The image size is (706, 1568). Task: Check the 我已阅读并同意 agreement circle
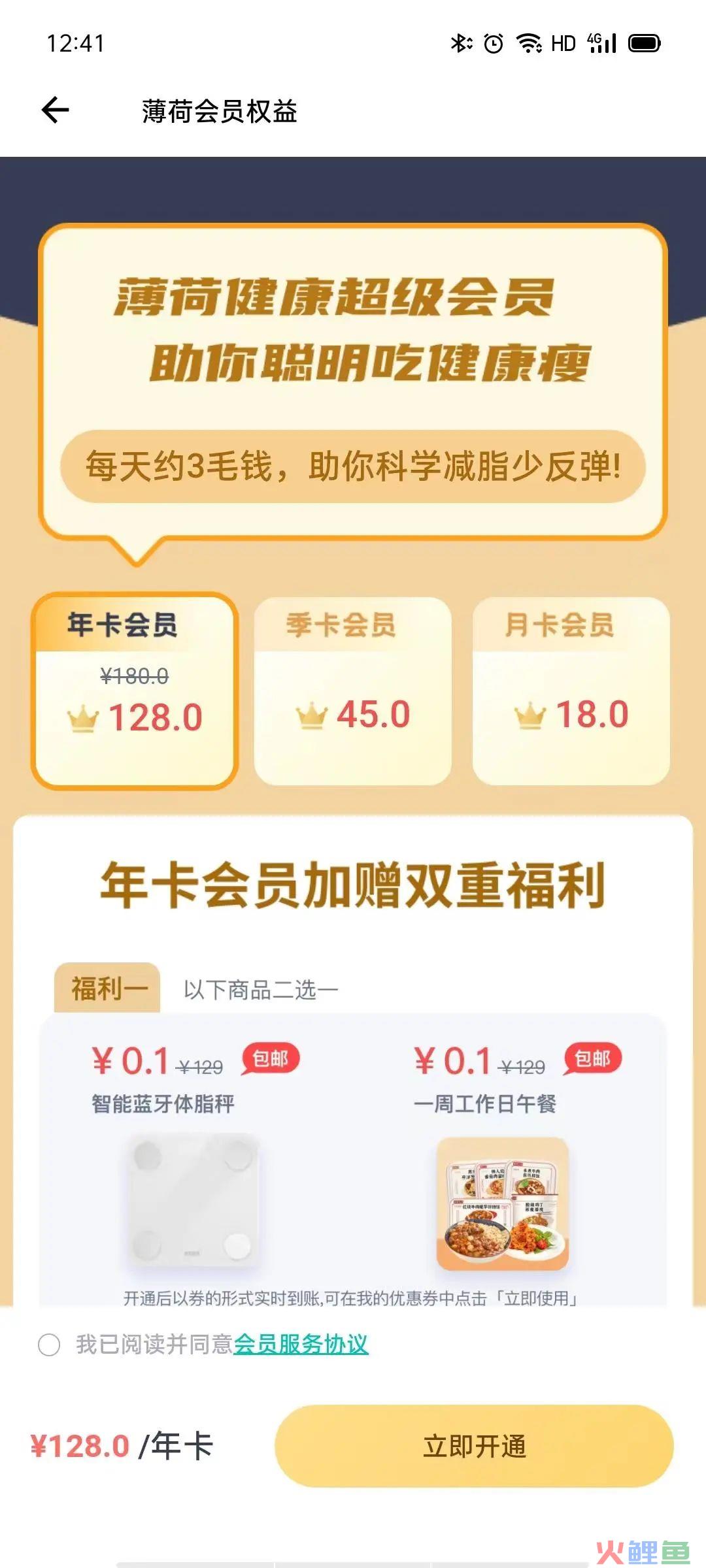click(x=49, y=1345)
